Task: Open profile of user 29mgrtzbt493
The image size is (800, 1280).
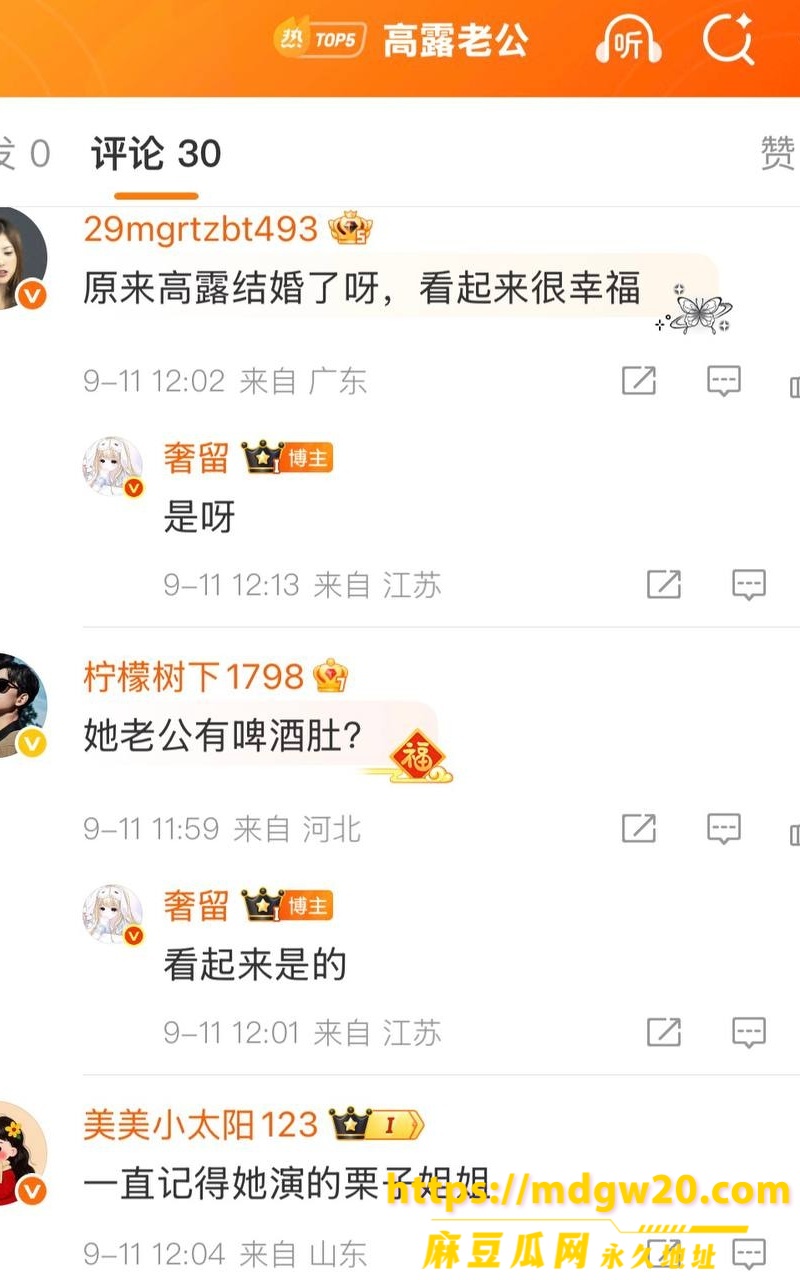Action: pos(201,229)
